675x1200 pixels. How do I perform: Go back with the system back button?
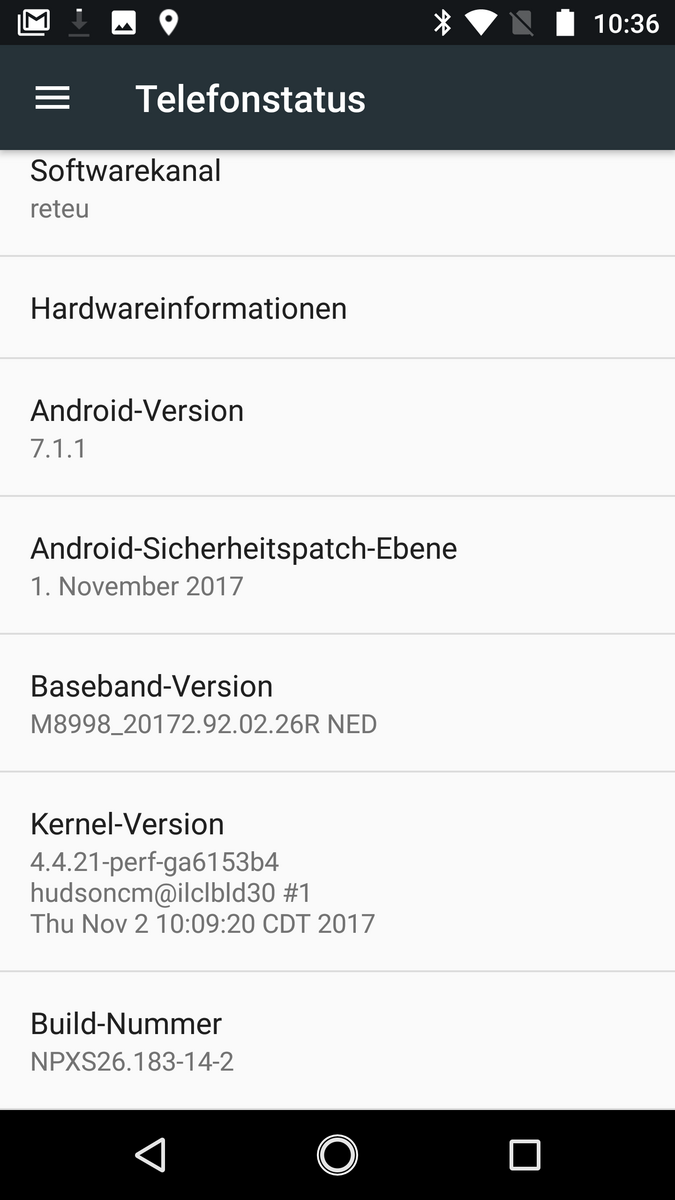[150, 1155]
